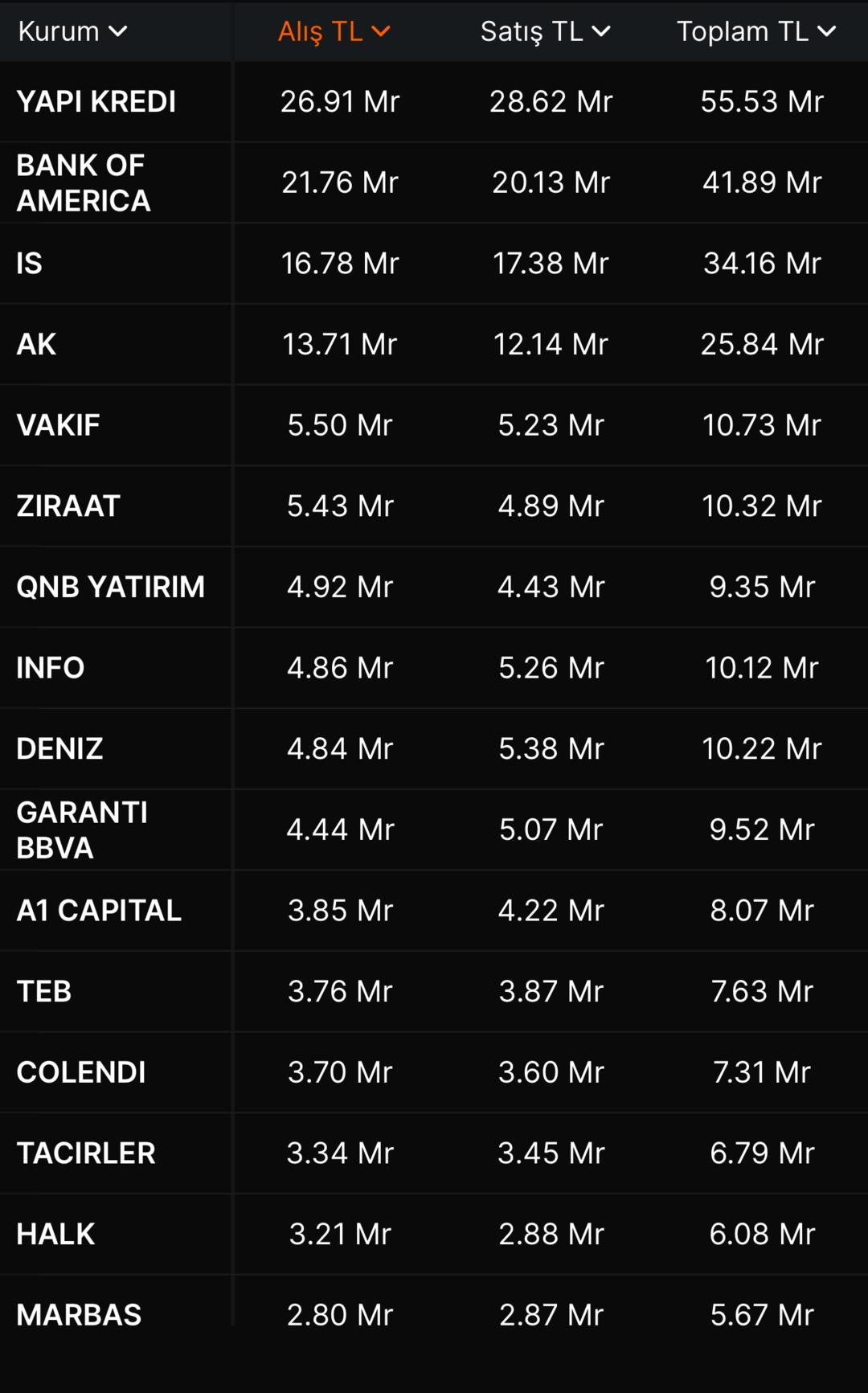Viewport: 868px width, 1393px height.
Task: Sort by Alış TL column header
Action: (x=334, y=31)
